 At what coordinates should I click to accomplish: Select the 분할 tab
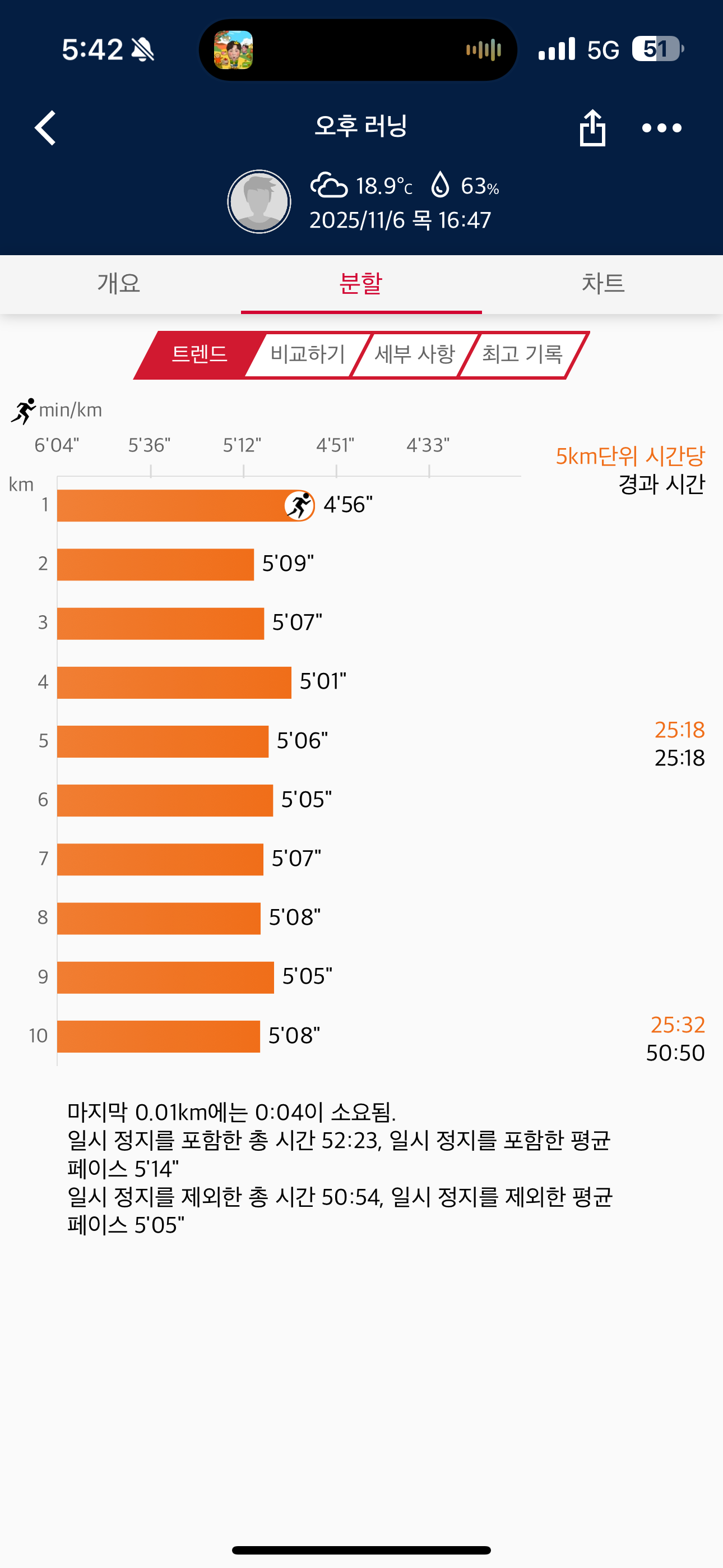[x=361, y=284]
